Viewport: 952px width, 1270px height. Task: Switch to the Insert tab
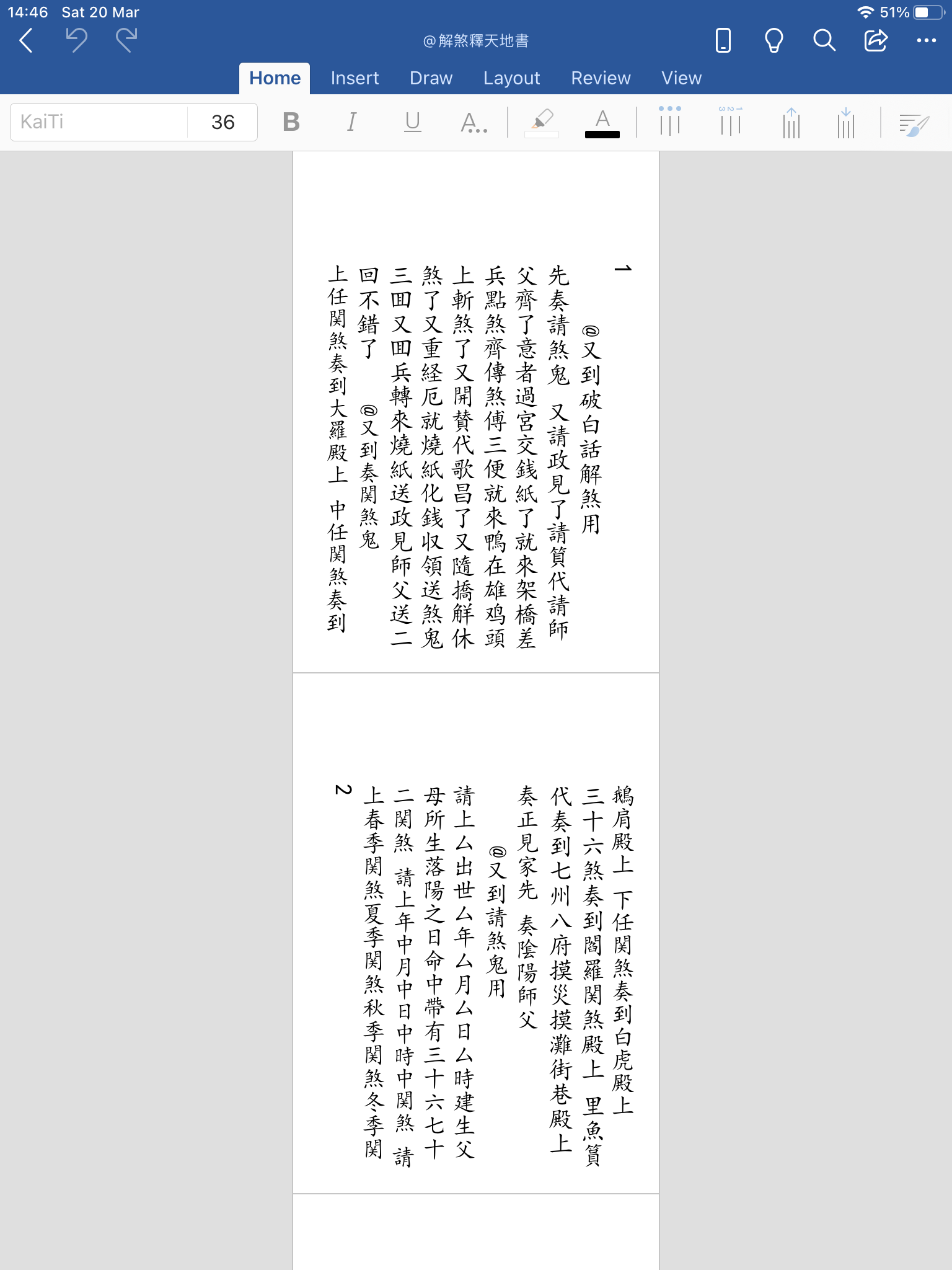click(x=355, y=78)
